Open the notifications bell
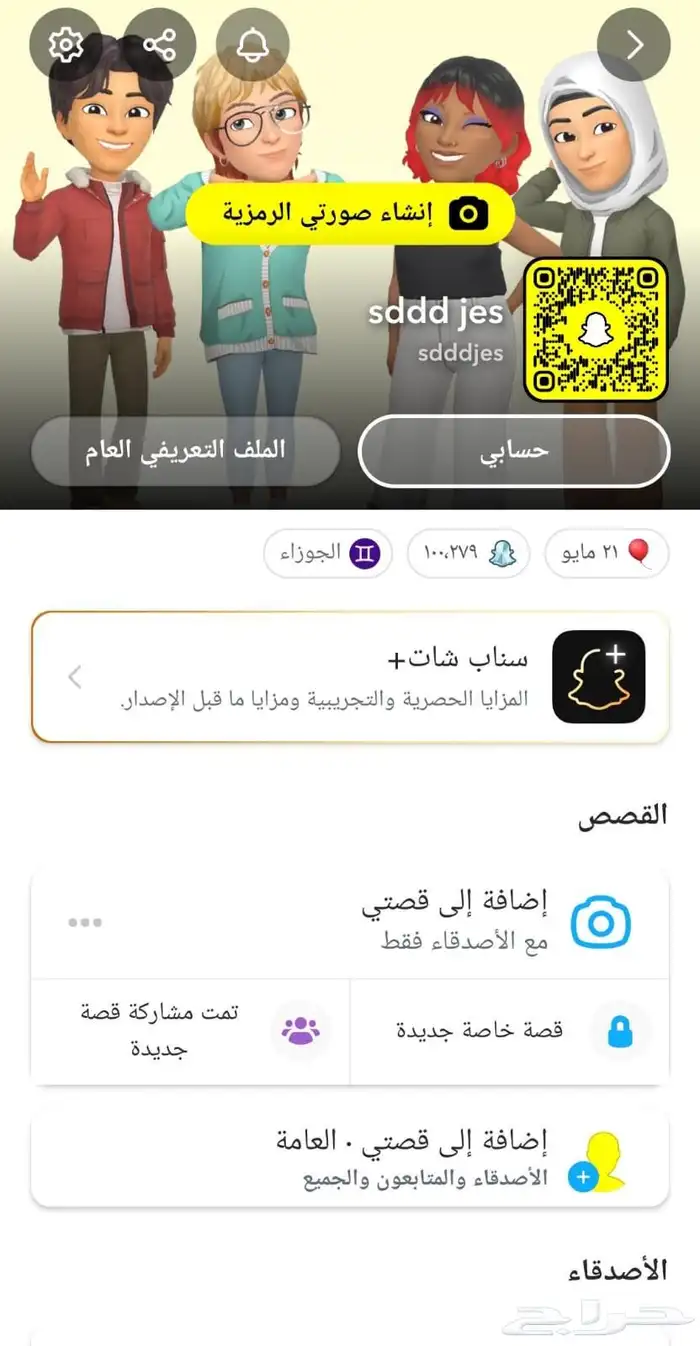700x1346 pixels. (253, 45)
